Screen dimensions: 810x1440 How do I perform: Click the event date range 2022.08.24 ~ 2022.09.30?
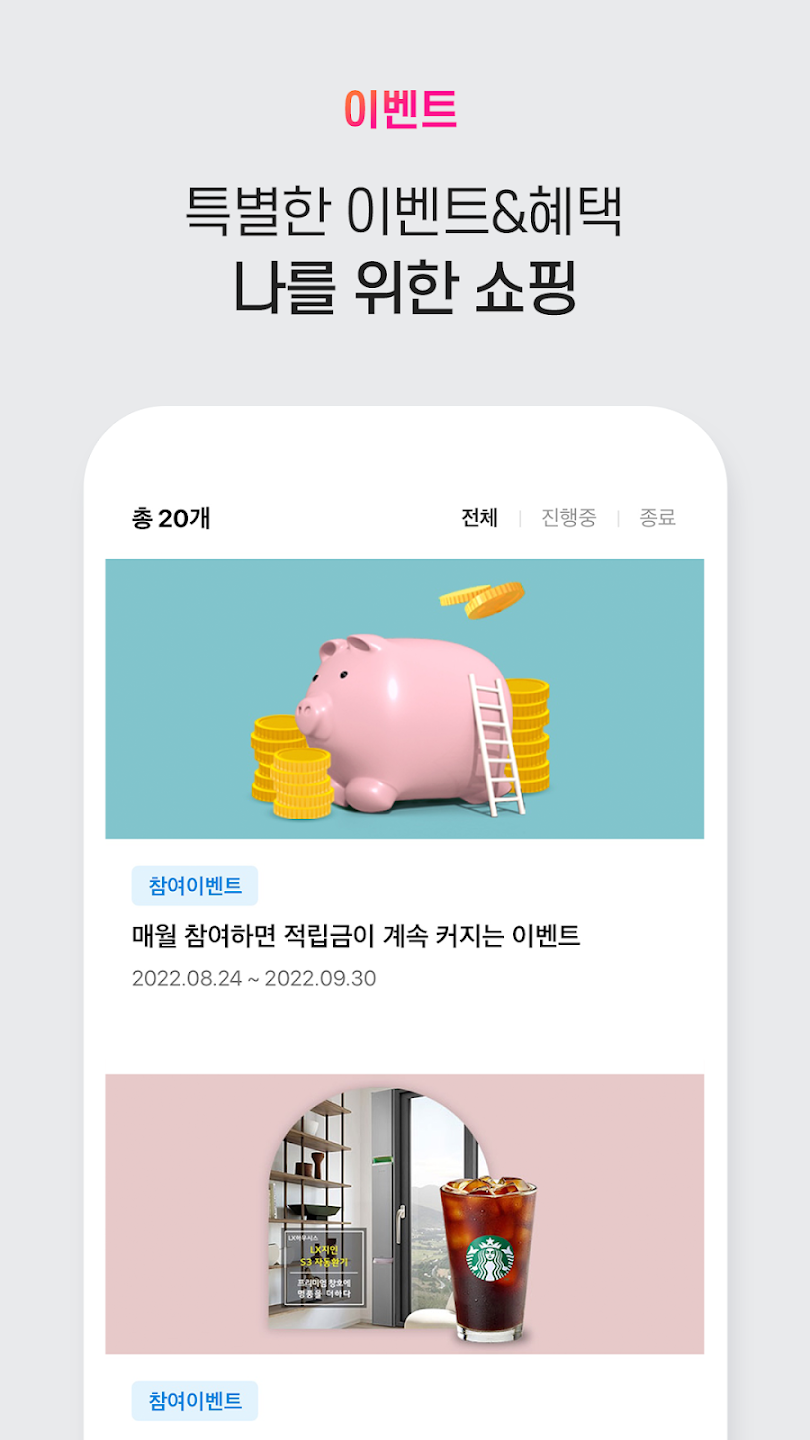point(253,980)
